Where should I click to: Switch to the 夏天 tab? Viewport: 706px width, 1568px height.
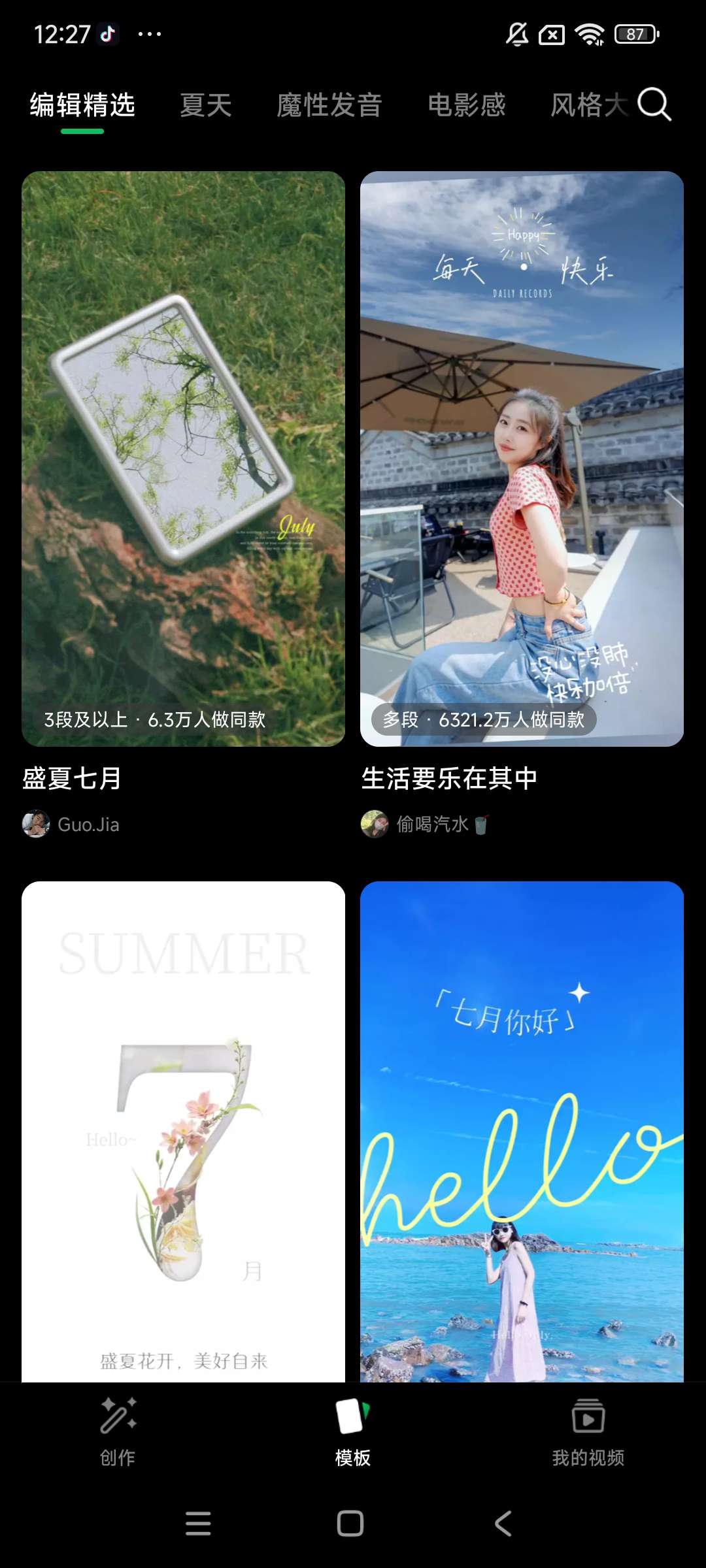click(x=206, y=105)
